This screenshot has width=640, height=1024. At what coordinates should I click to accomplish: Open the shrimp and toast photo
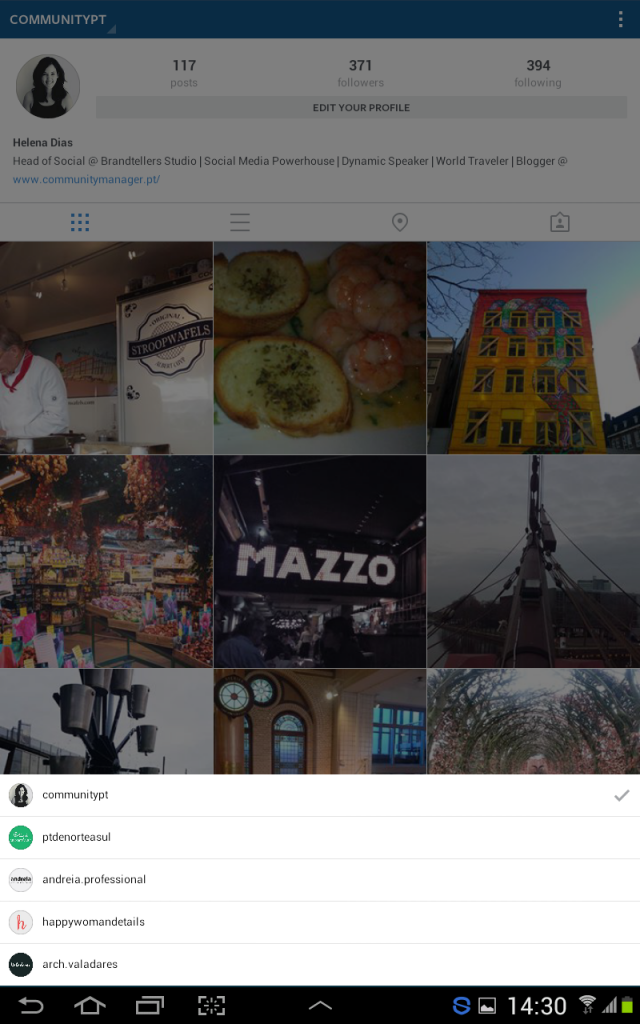tap(320, 348)
